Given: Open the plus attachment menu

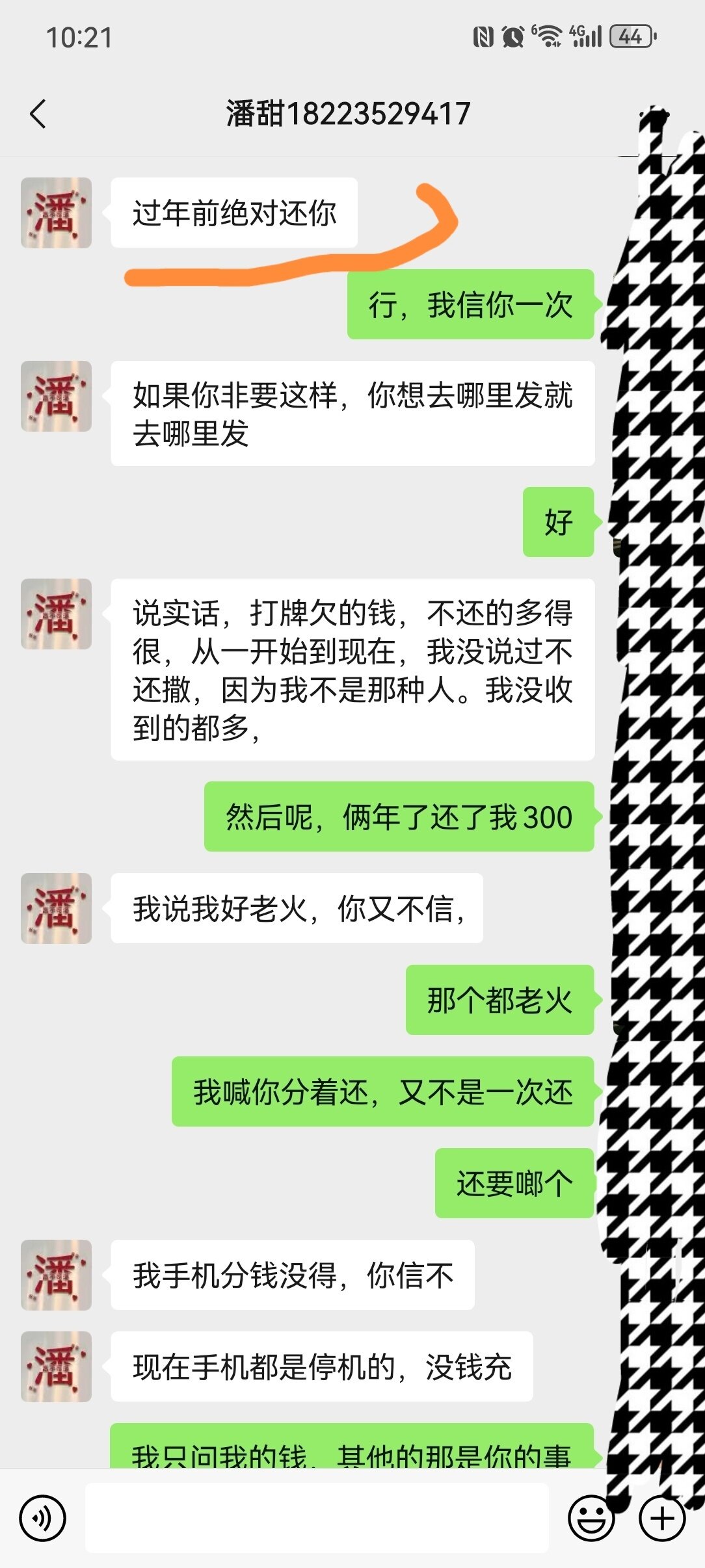Looking at the screenshot, I should [x=662, y=1519].
